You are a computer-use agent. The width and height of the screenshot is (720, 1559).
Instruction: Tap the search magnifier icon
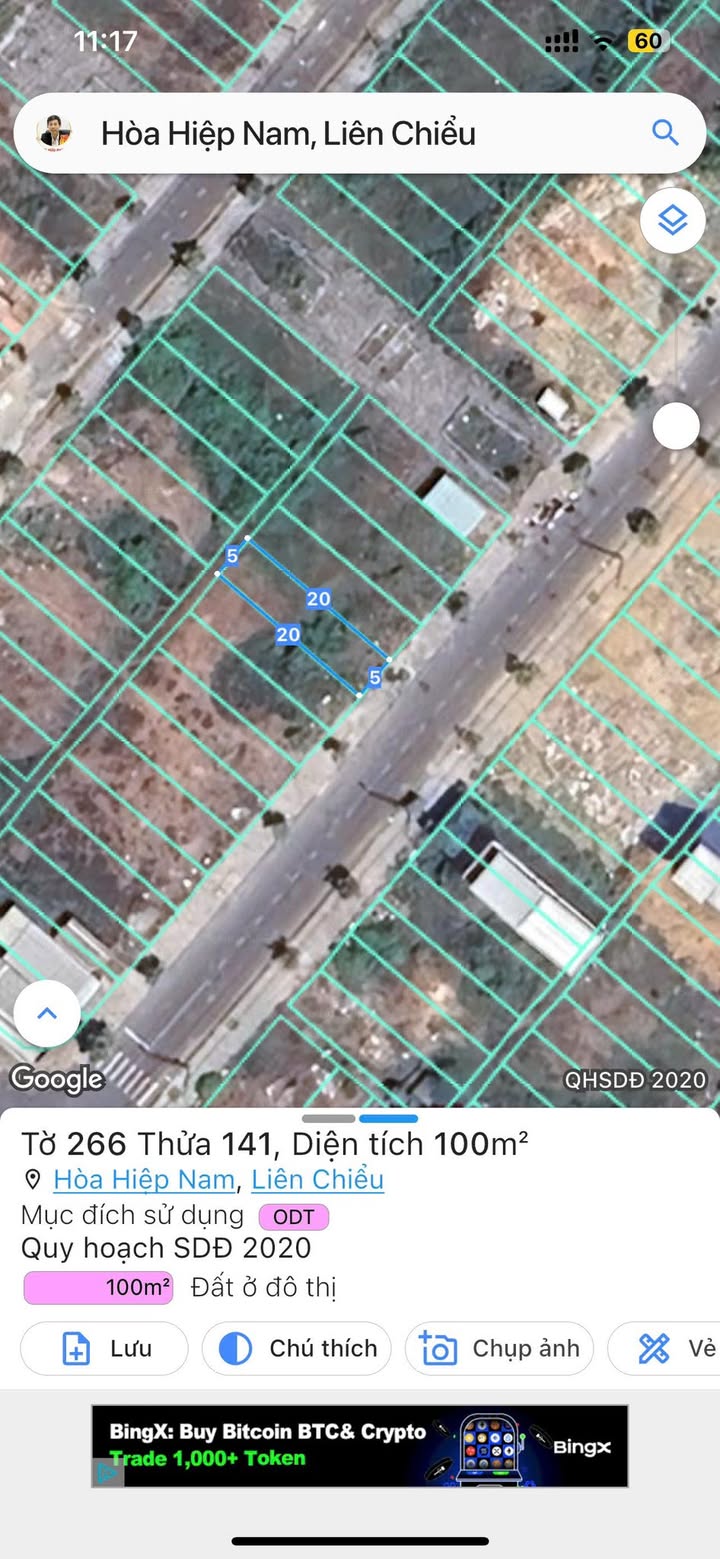coord(664,132)
